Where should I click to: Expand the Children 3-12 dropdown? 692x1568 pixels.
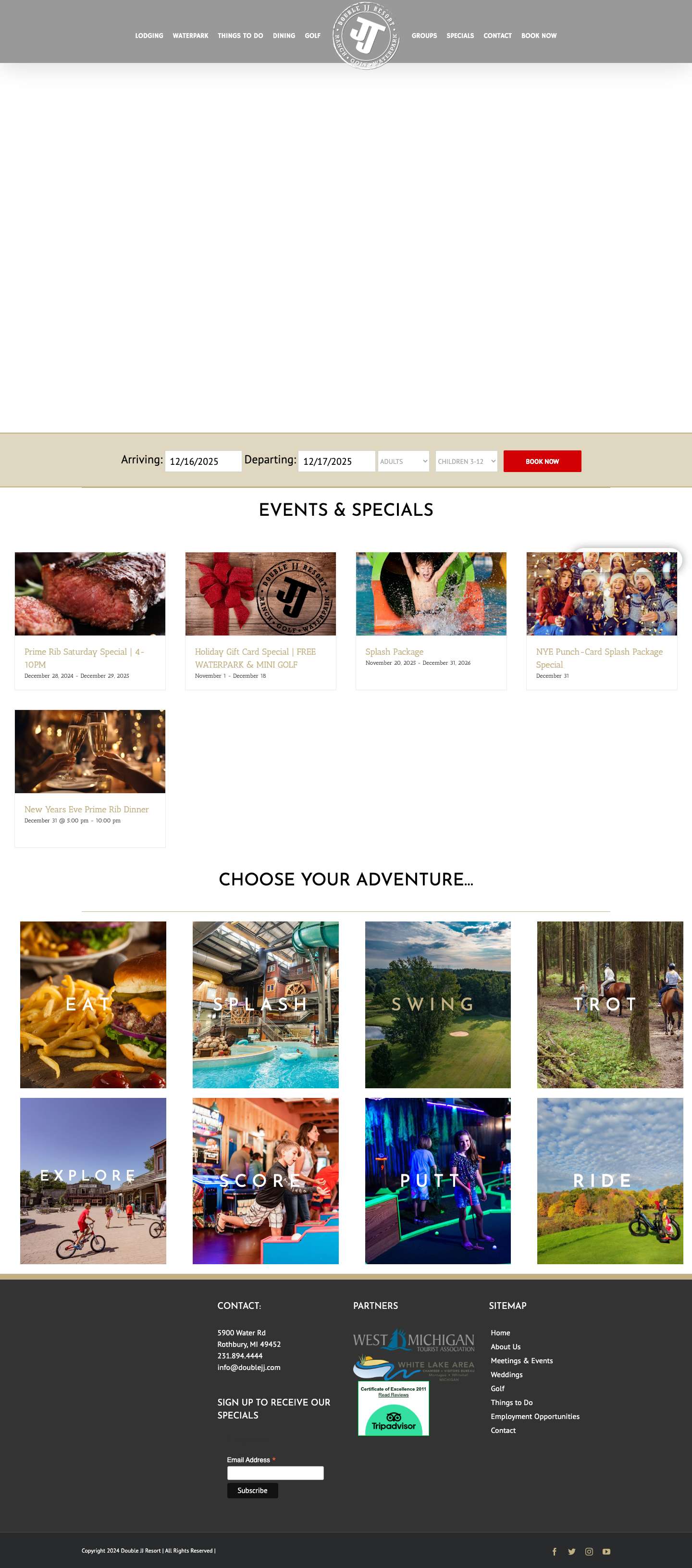click(466, 461)
